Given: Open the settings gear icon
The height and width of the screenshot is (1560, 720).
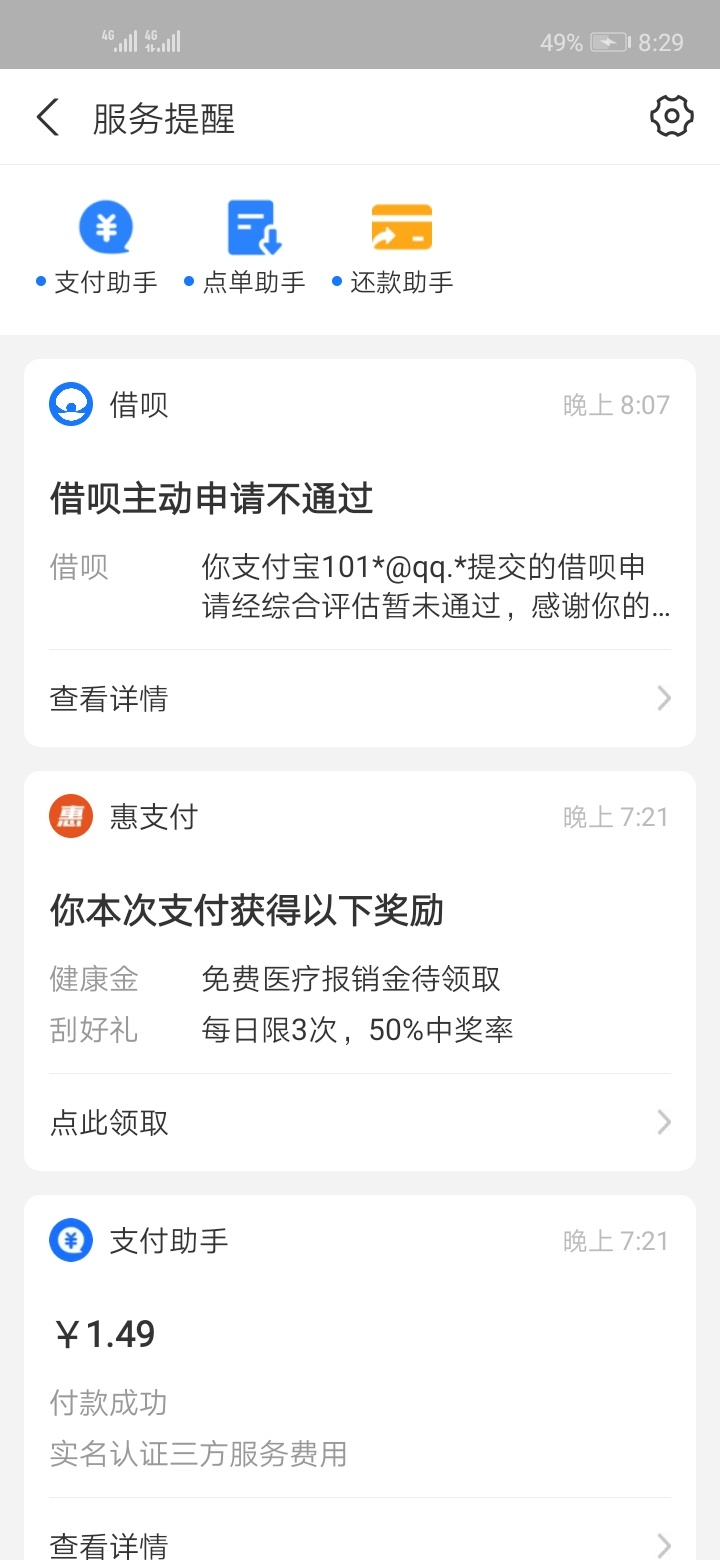Looking at the screenshot, I should coord(671,117).
